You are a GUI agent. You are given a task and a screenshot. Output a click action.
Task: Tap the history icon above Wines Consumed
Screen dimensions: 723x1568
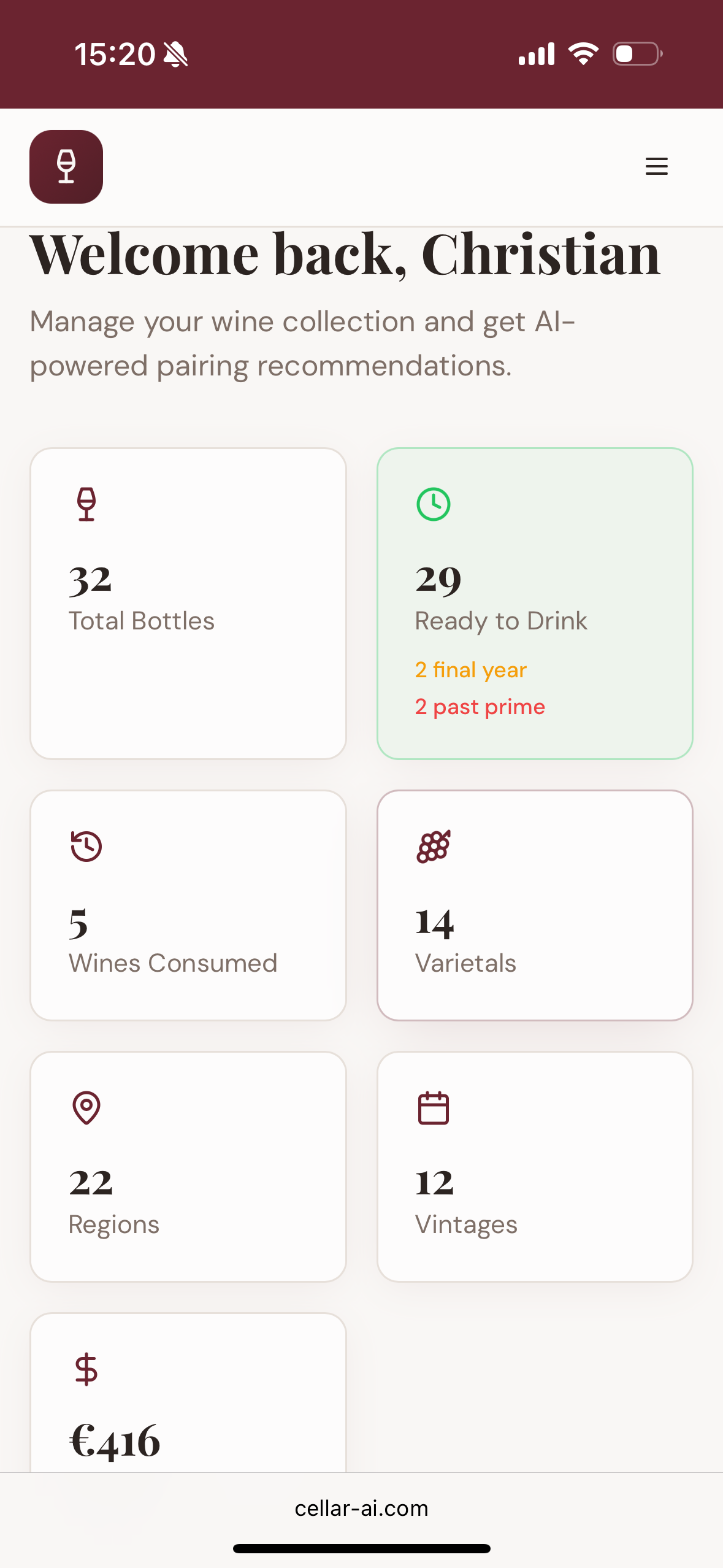point(86,846)
